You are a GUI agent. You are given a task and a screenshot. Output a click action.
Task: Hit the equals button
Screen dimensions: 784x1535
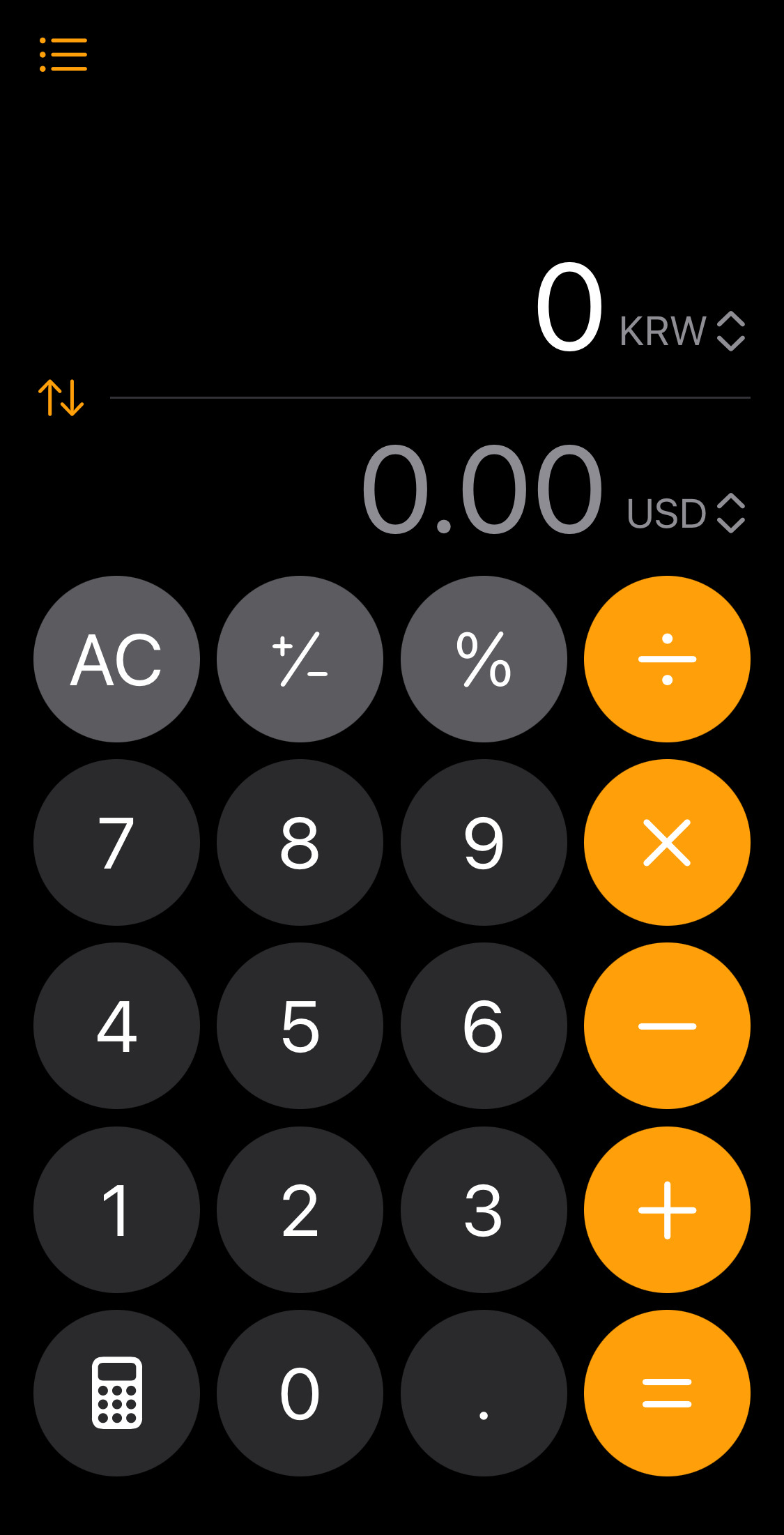(667, 1393)
